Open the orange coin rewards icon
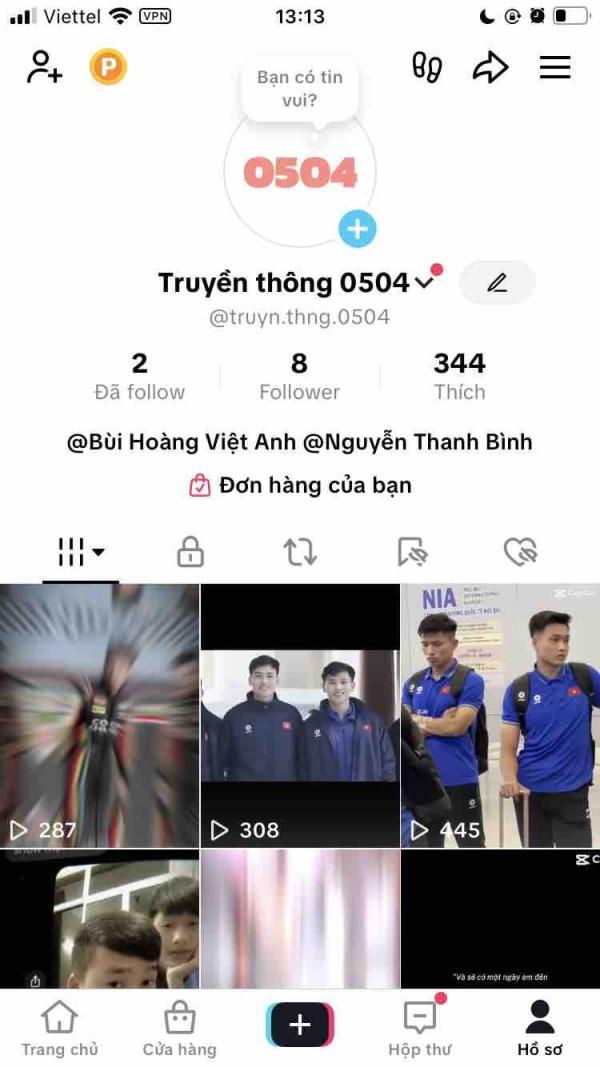 [108, 67]
